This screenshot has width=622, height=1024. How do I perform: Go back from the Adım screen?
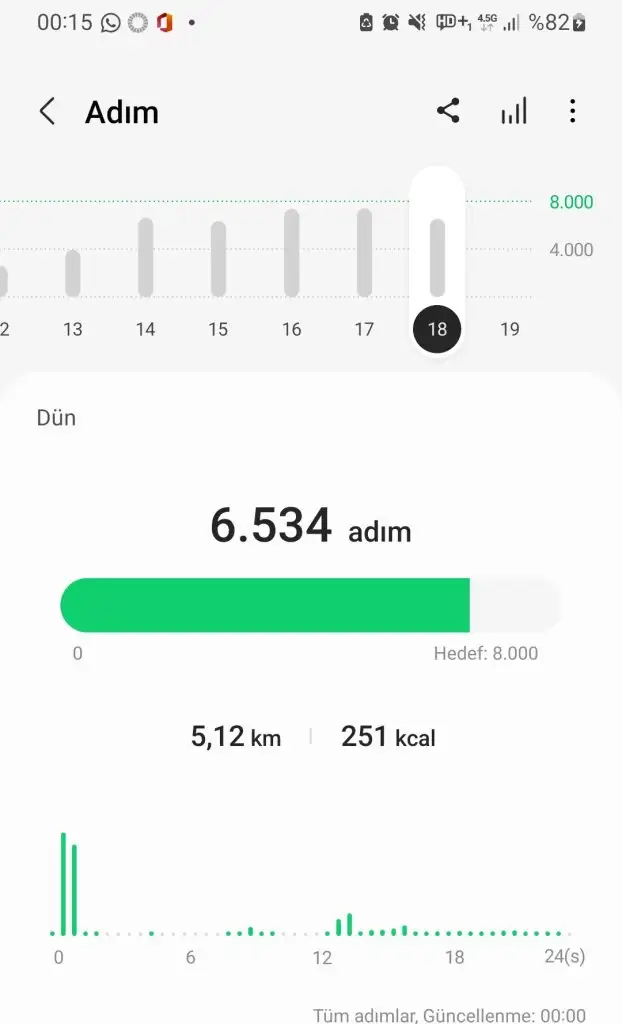(x=47, y=111)
